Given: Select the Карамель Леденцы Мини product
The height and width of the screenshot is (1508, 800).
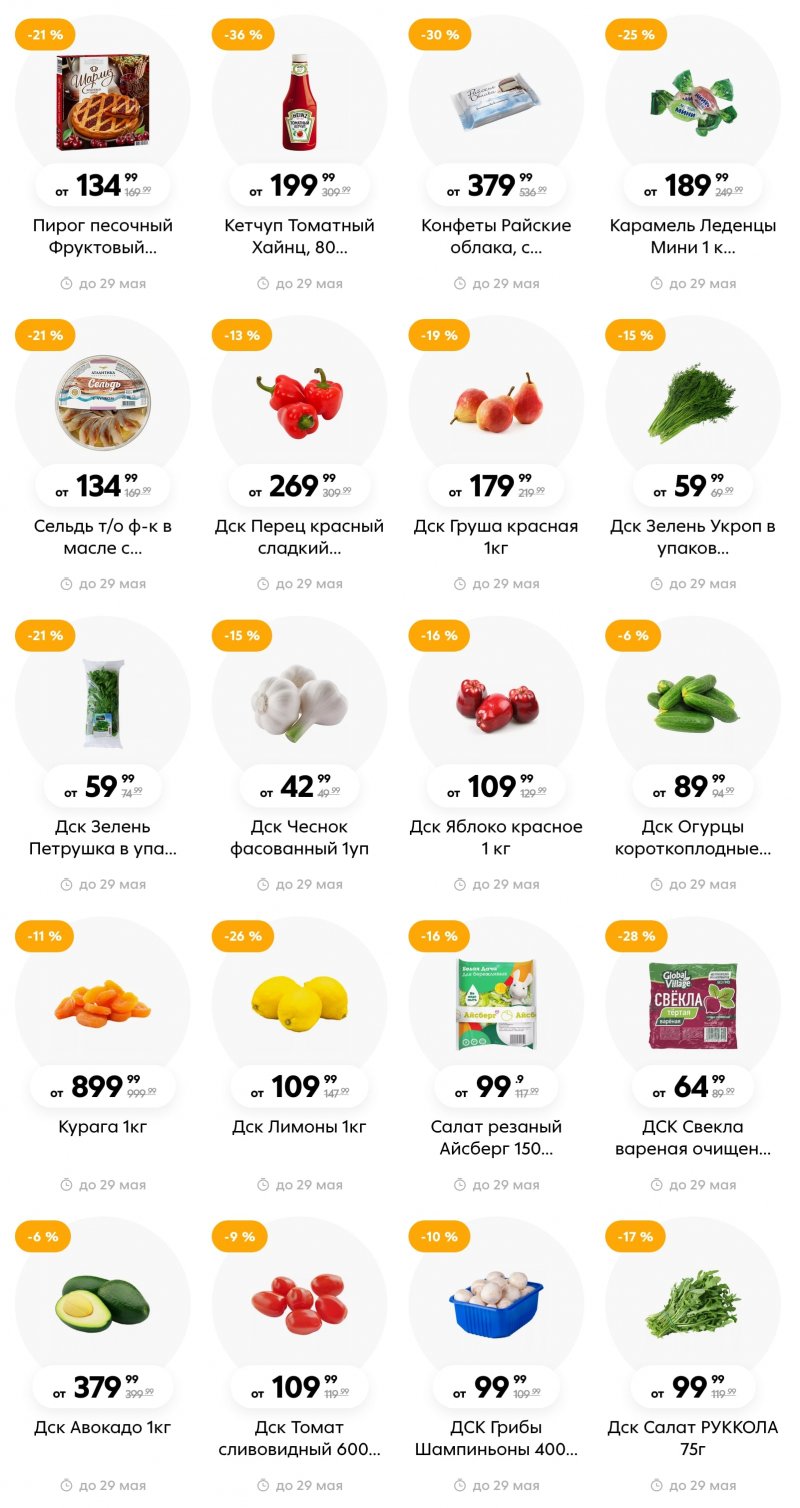Looking at the screenshot, I should coord(693,100).
